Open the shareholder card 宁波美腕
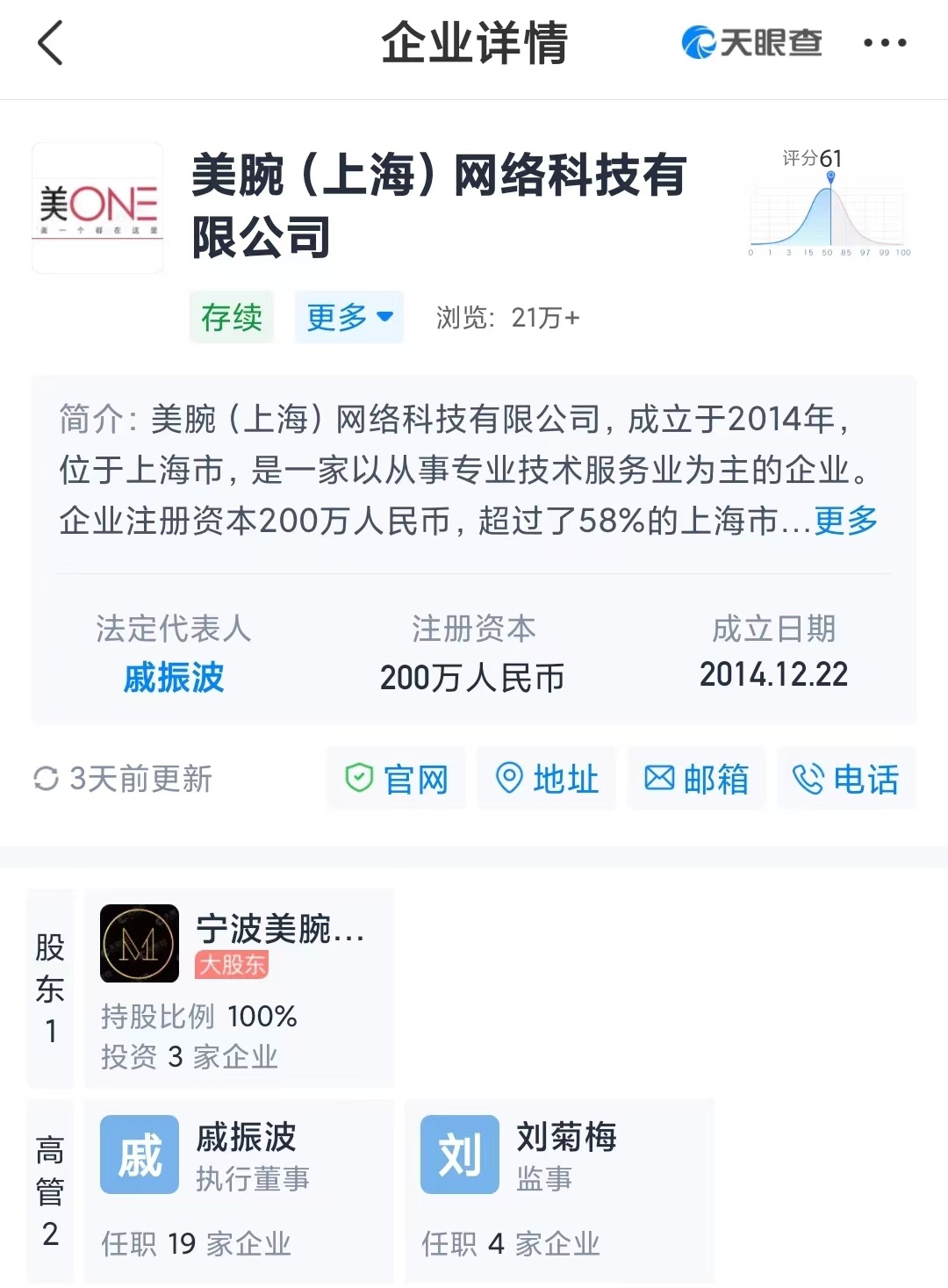Screen dimensions: 948x1288 (239, 988)
